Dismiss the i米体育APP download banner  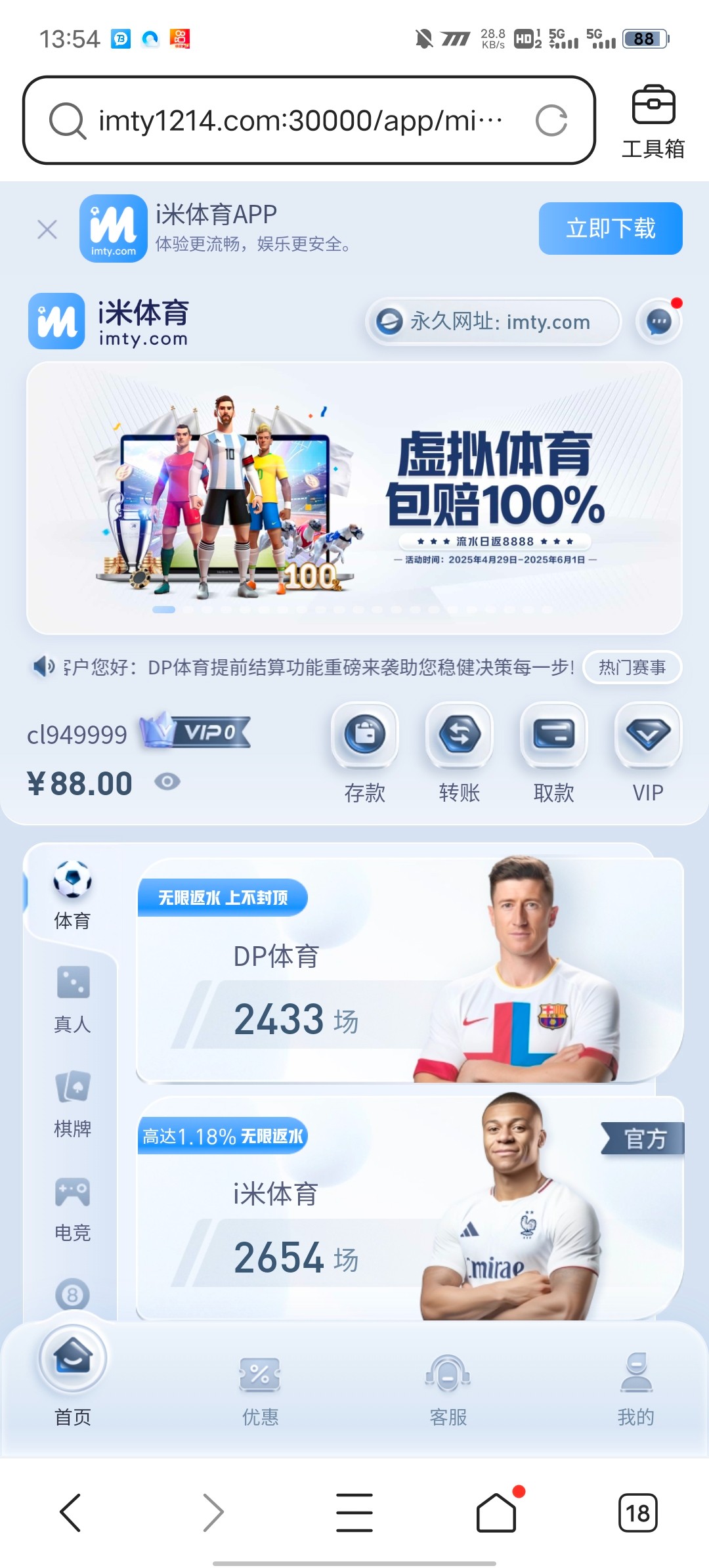(47, 230)
